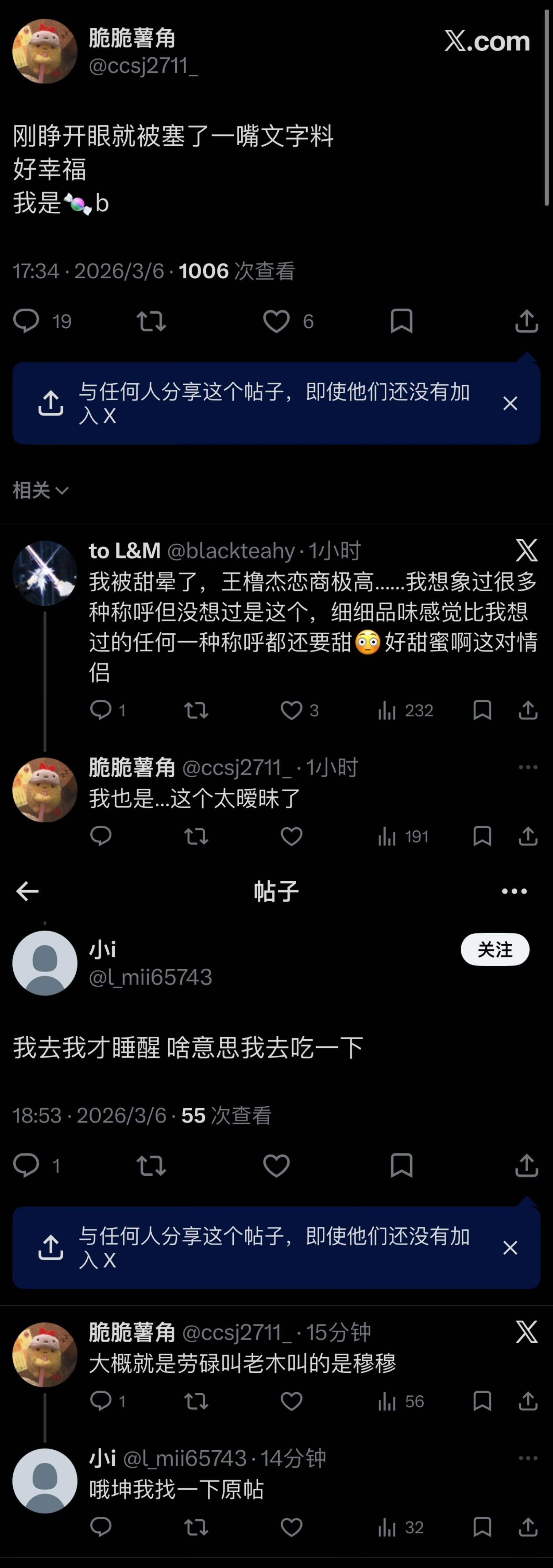Share 小i's 18:53 post
Viewport: 553px width, 1568px height.
point(526,1165)
